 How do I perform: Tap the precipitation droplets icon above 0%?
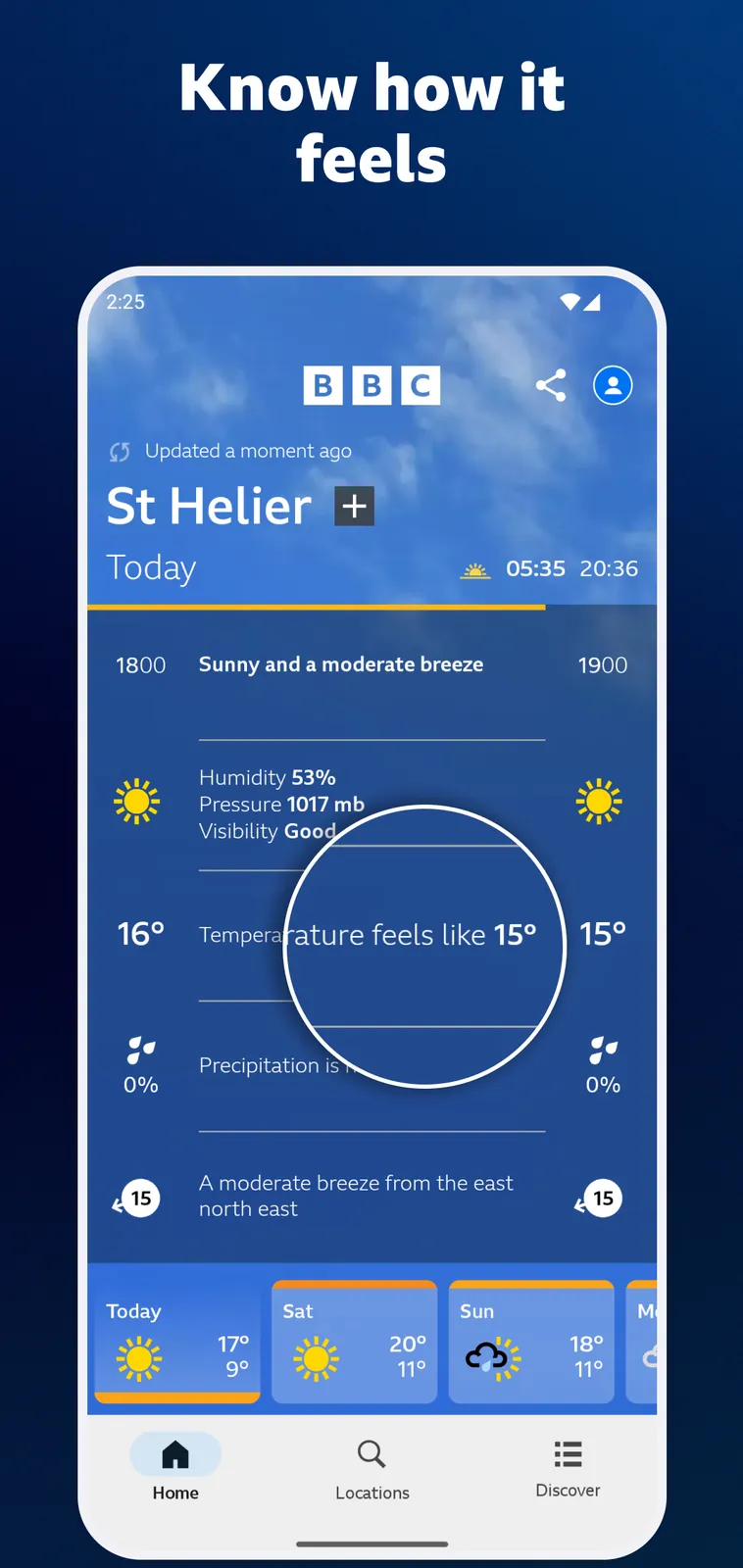click(140, 1049)
